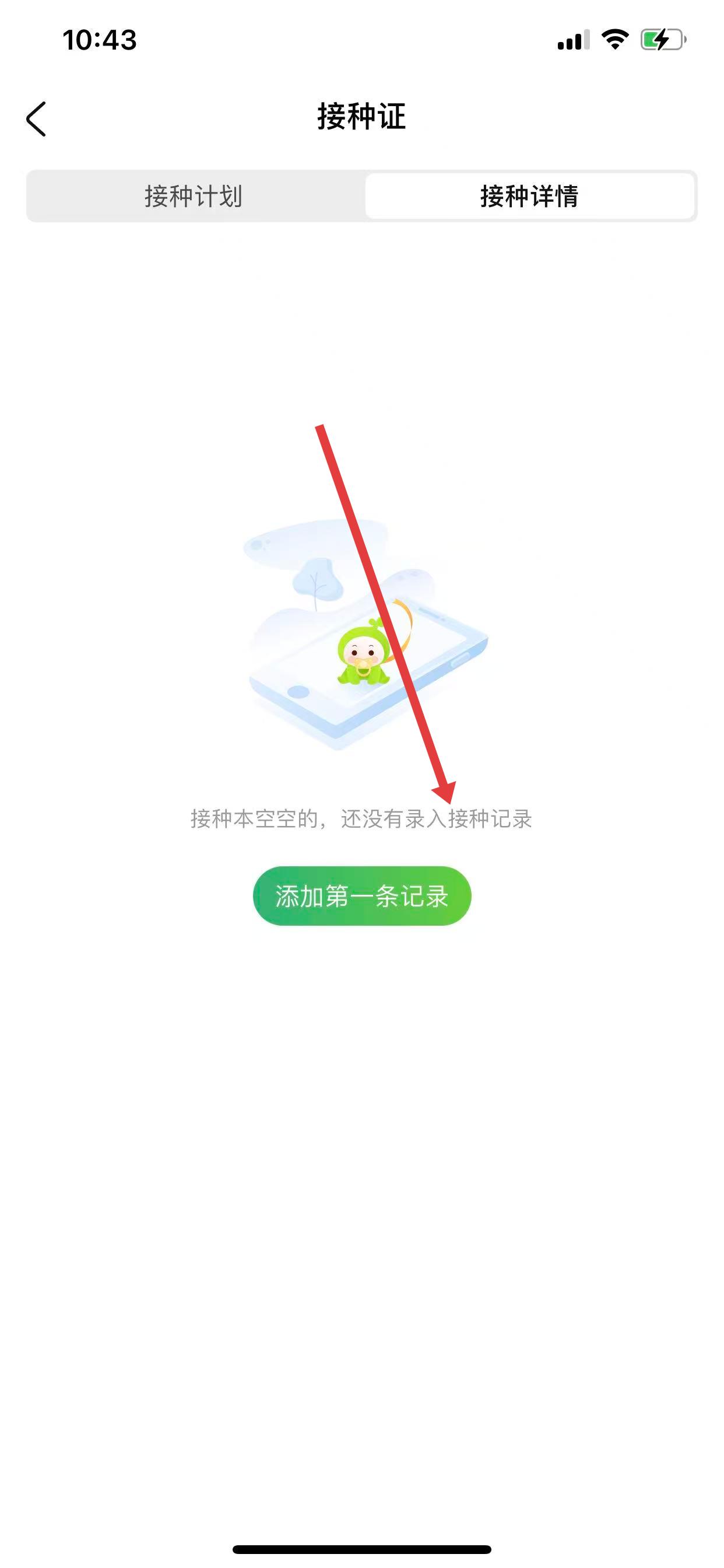Select the 接种详情 tab
This screenshot has height=1568, width=724.
pyautogui.click(x=529, y=196)
